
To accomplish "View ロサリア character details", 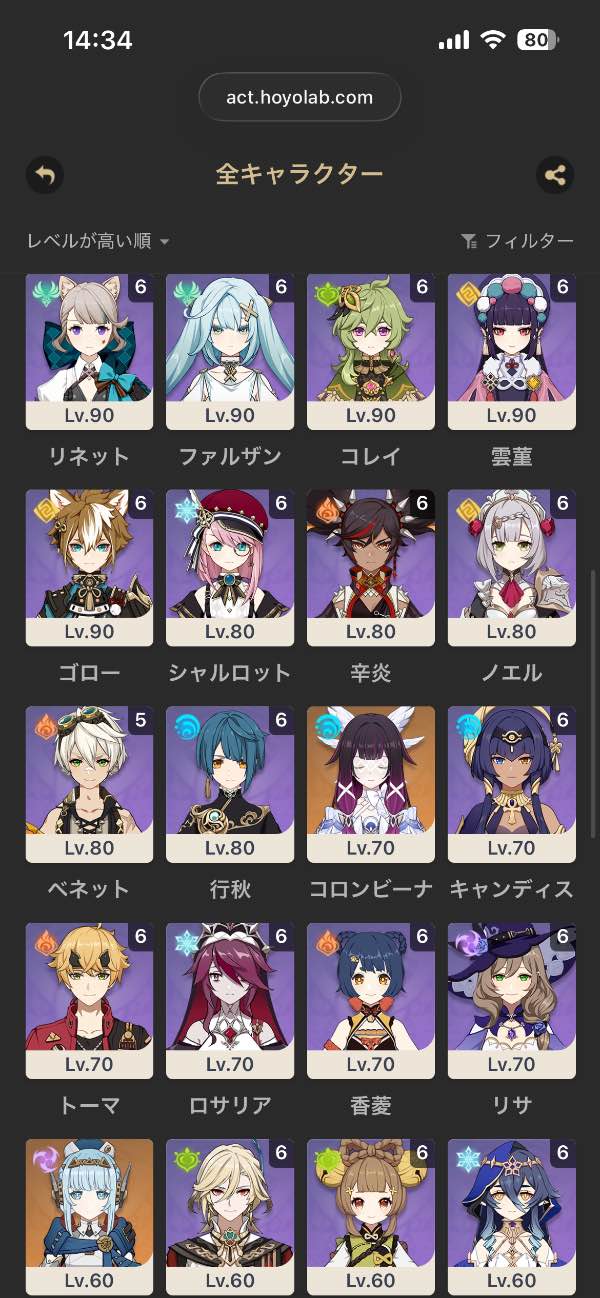I will 230,1000.
